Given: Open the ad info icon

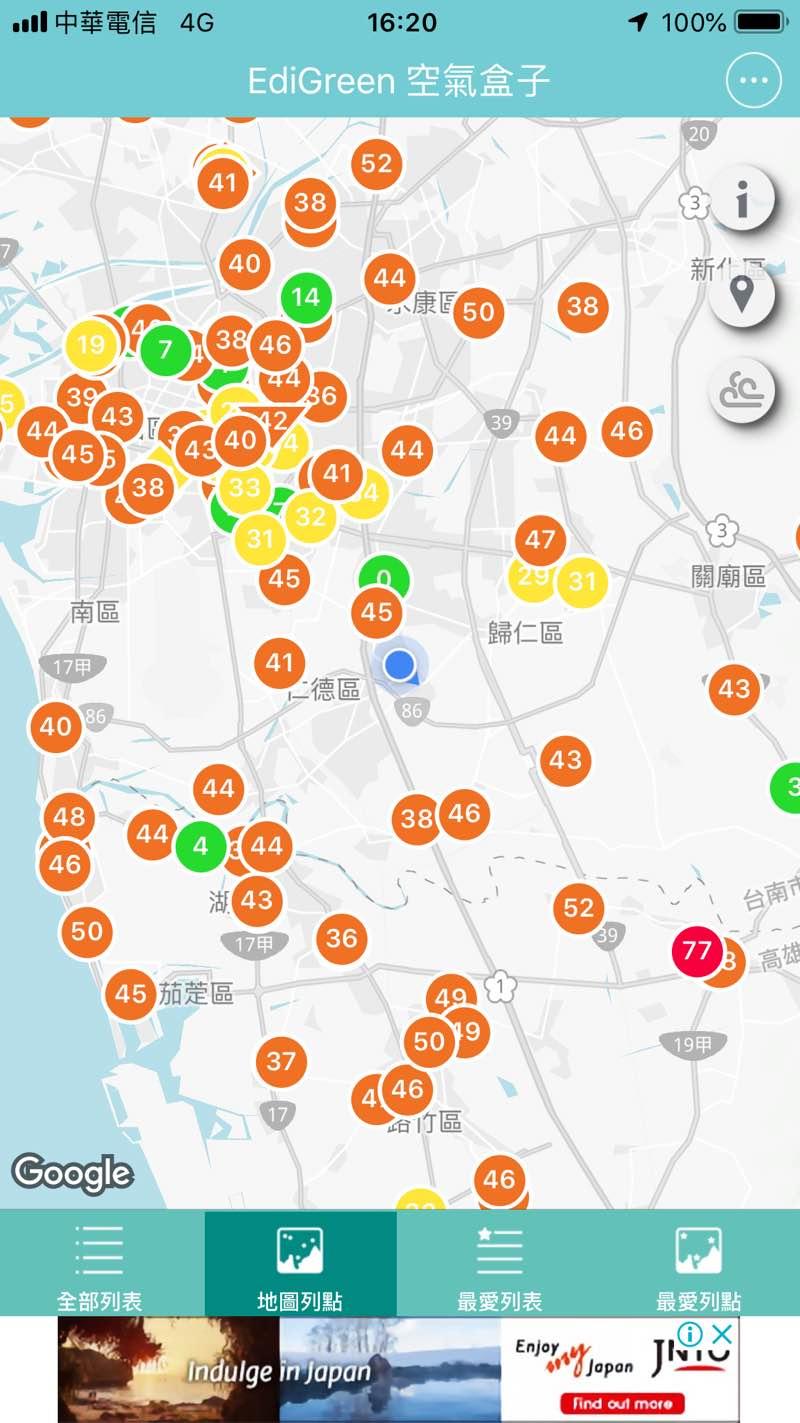Looking at the screenshot, I should click(x=690, y=1333).
